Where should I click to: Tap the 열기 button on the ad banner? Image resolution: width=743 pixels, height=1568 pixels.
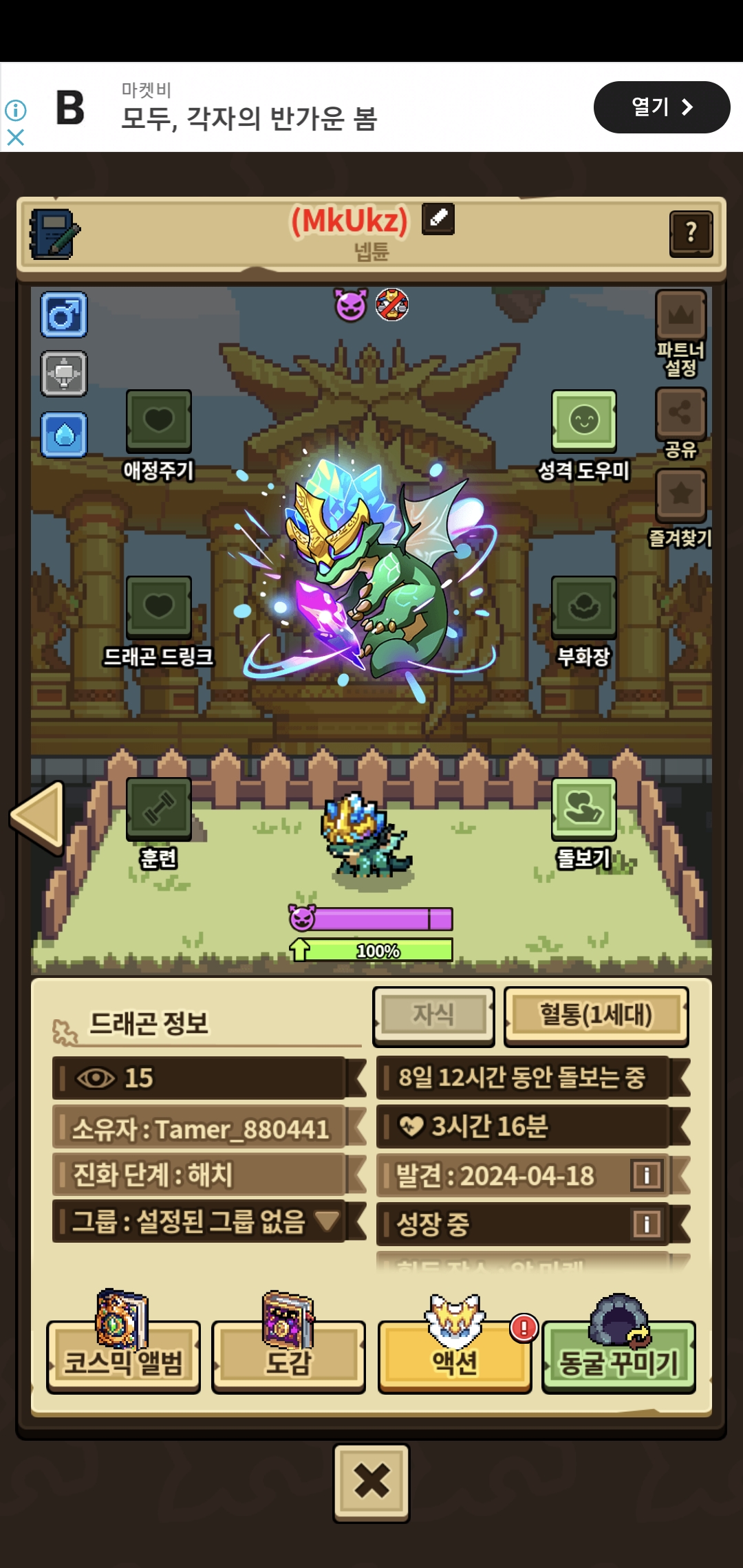click(x=661, y=107)
